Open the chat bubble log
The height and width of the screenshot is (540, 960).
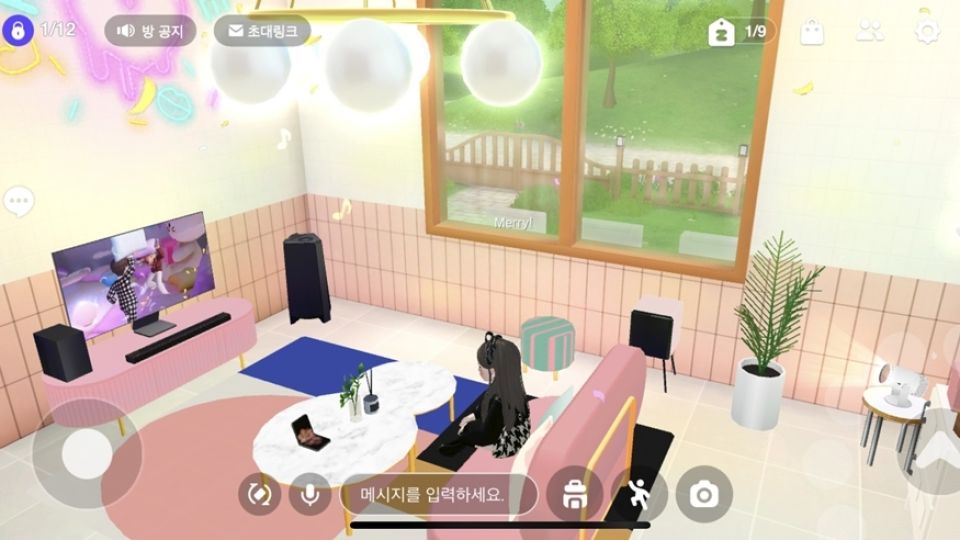point(19,203)
